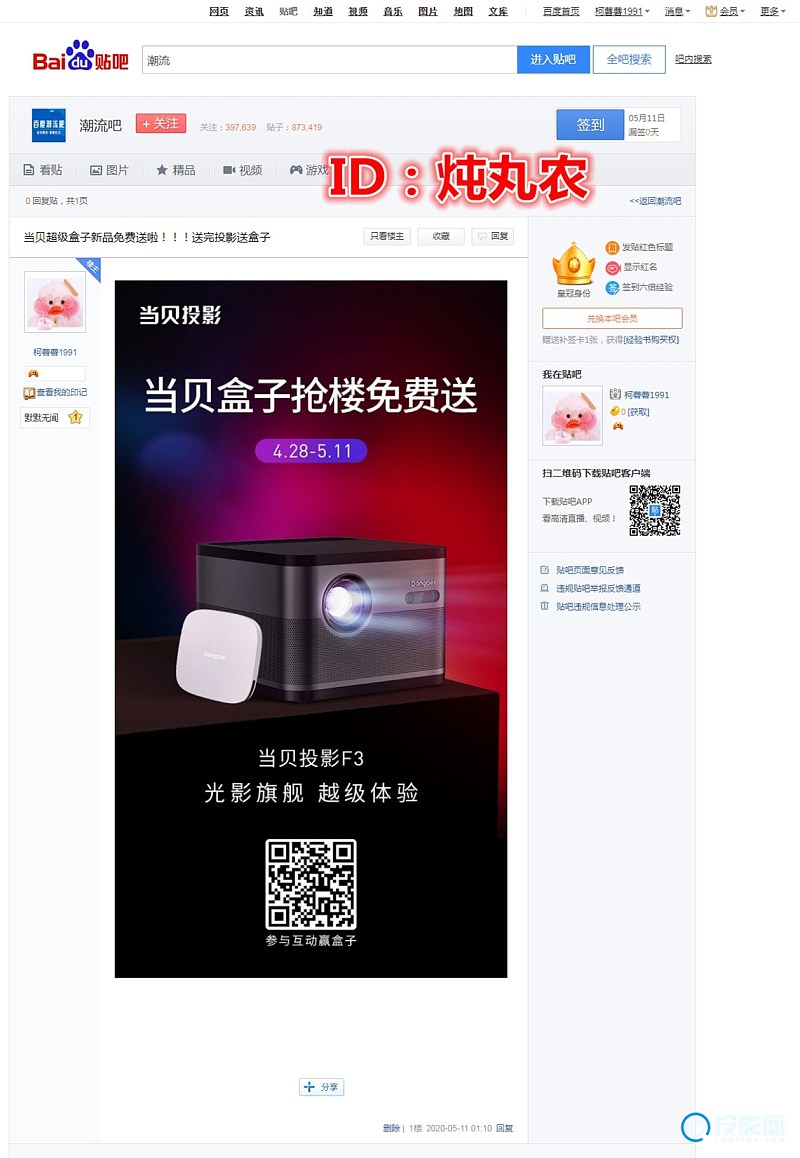Tap the 进入贴吧 button

552,60
